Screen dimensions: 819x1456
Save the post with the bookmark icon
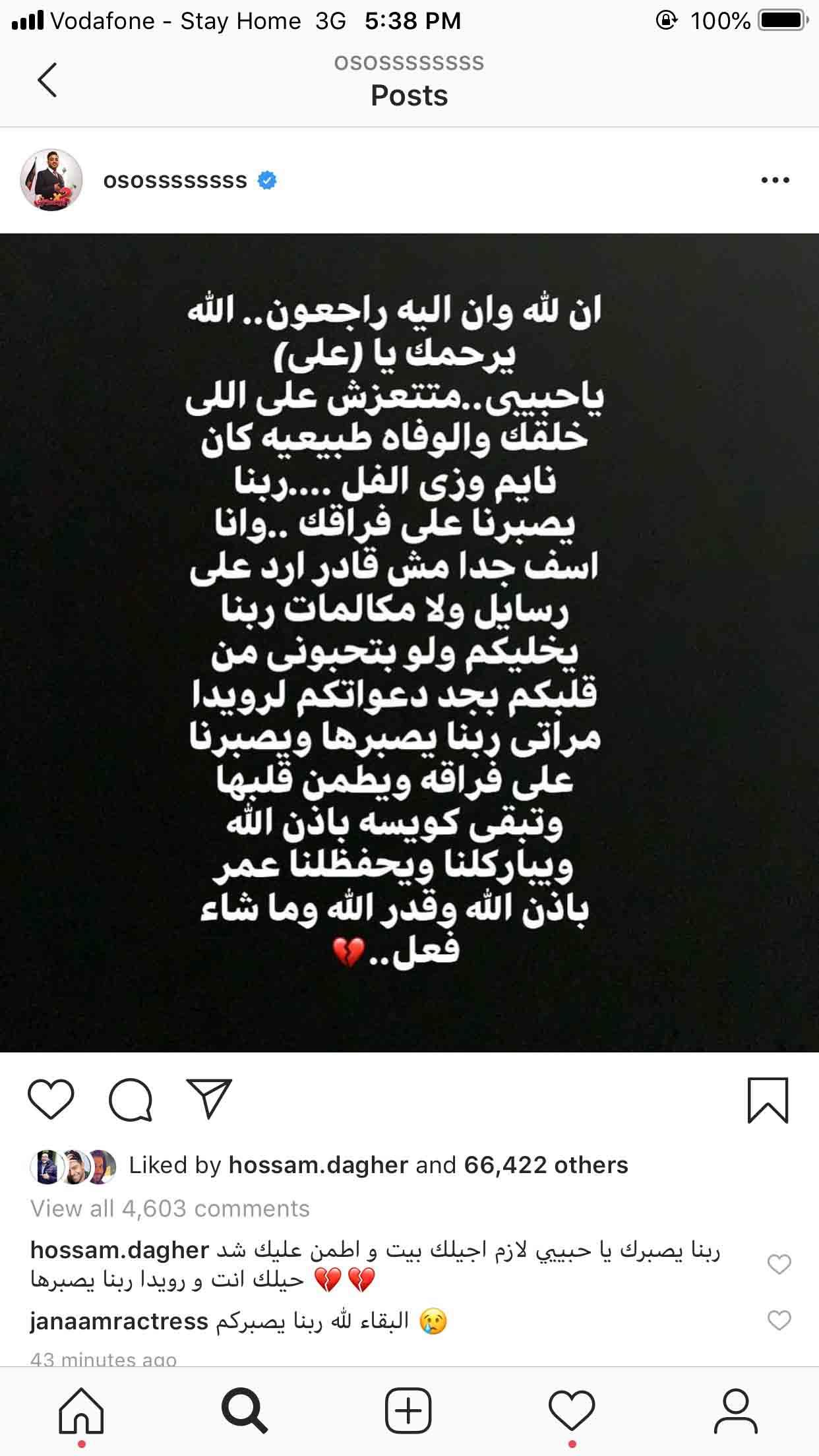pyautogui.click(x=768, y=1100)
